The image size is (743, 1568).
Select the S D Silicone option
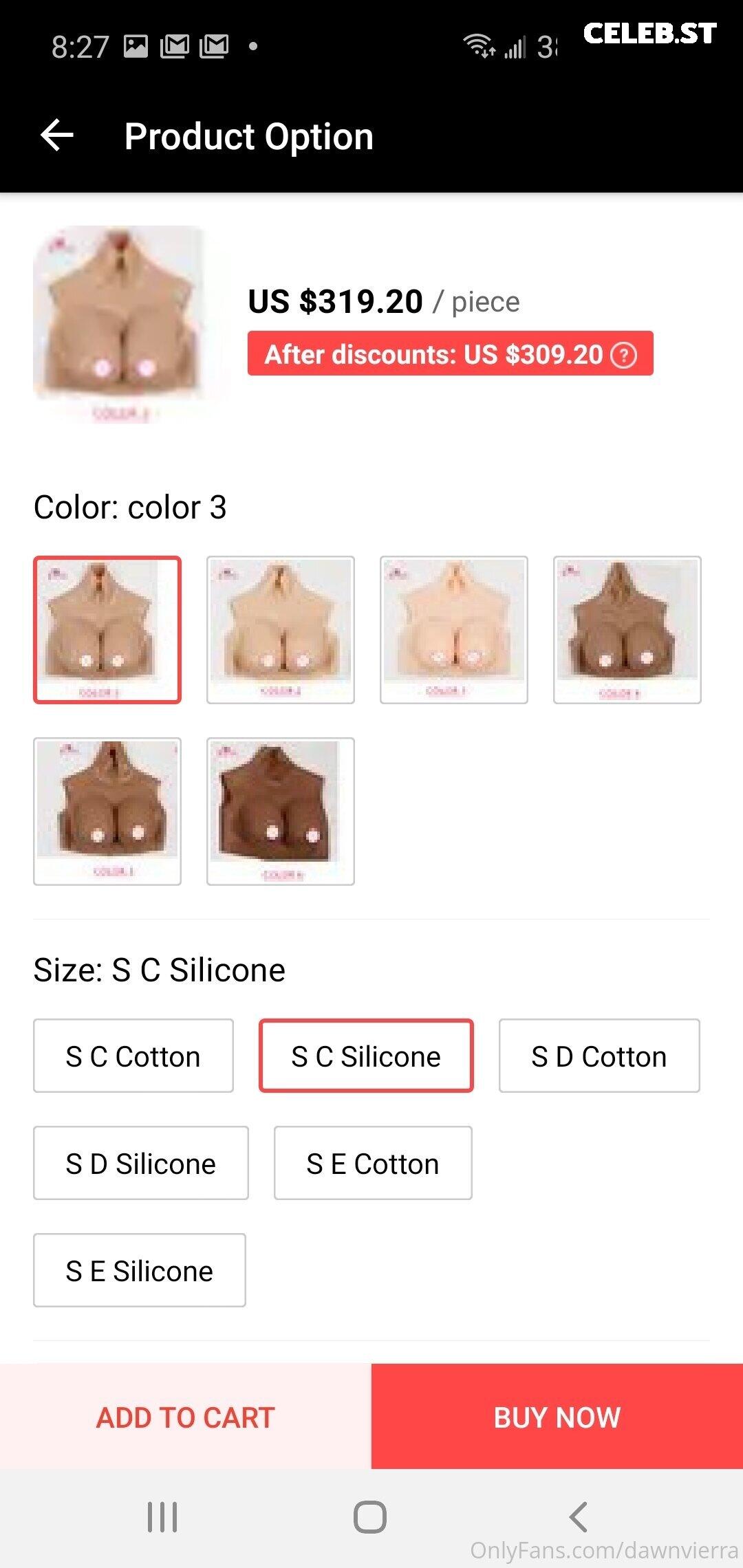[x=141, y=1163]
